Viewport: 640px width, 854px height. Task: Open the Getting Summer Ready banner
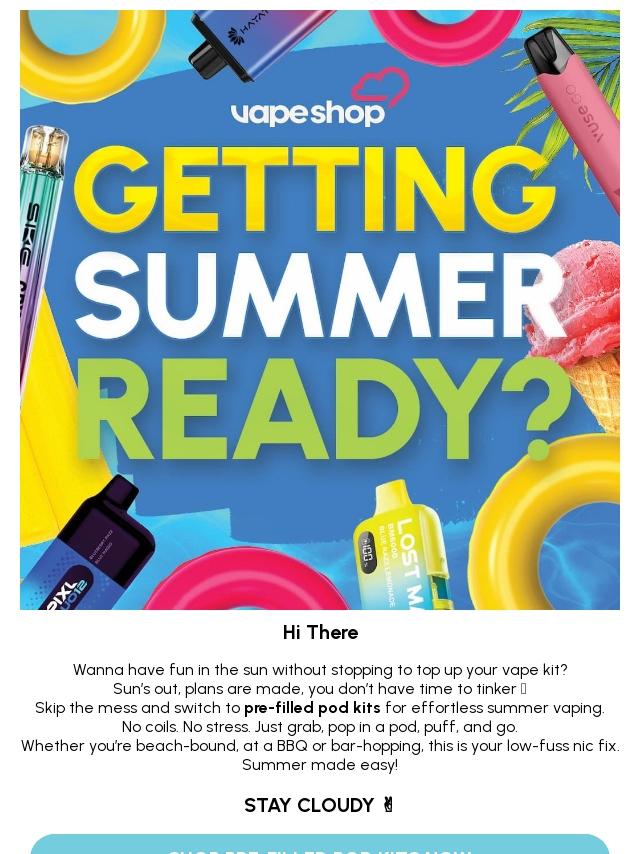click(320, 310)
